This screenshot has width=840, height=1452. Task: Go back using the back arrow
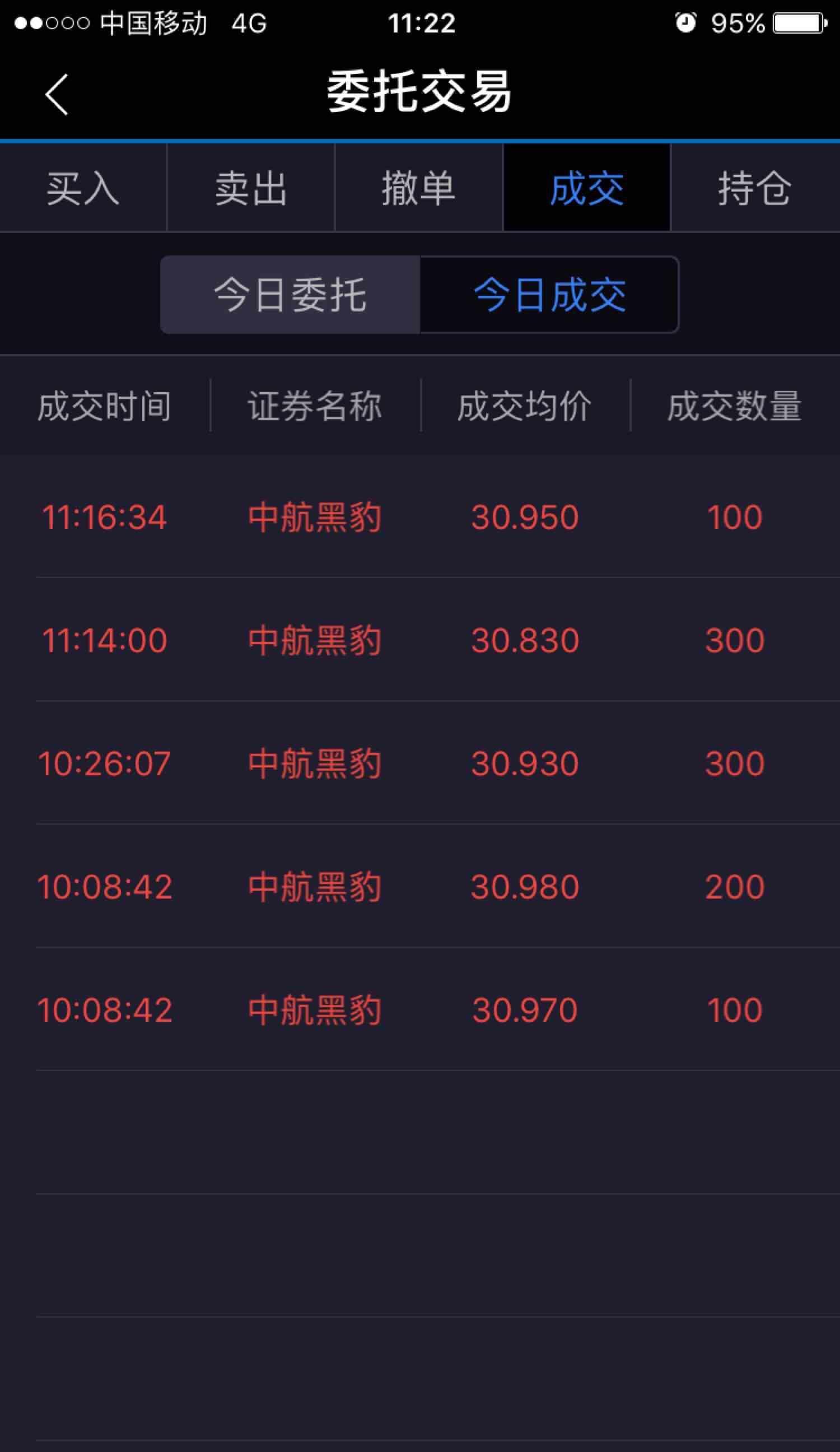coord(57,94)
